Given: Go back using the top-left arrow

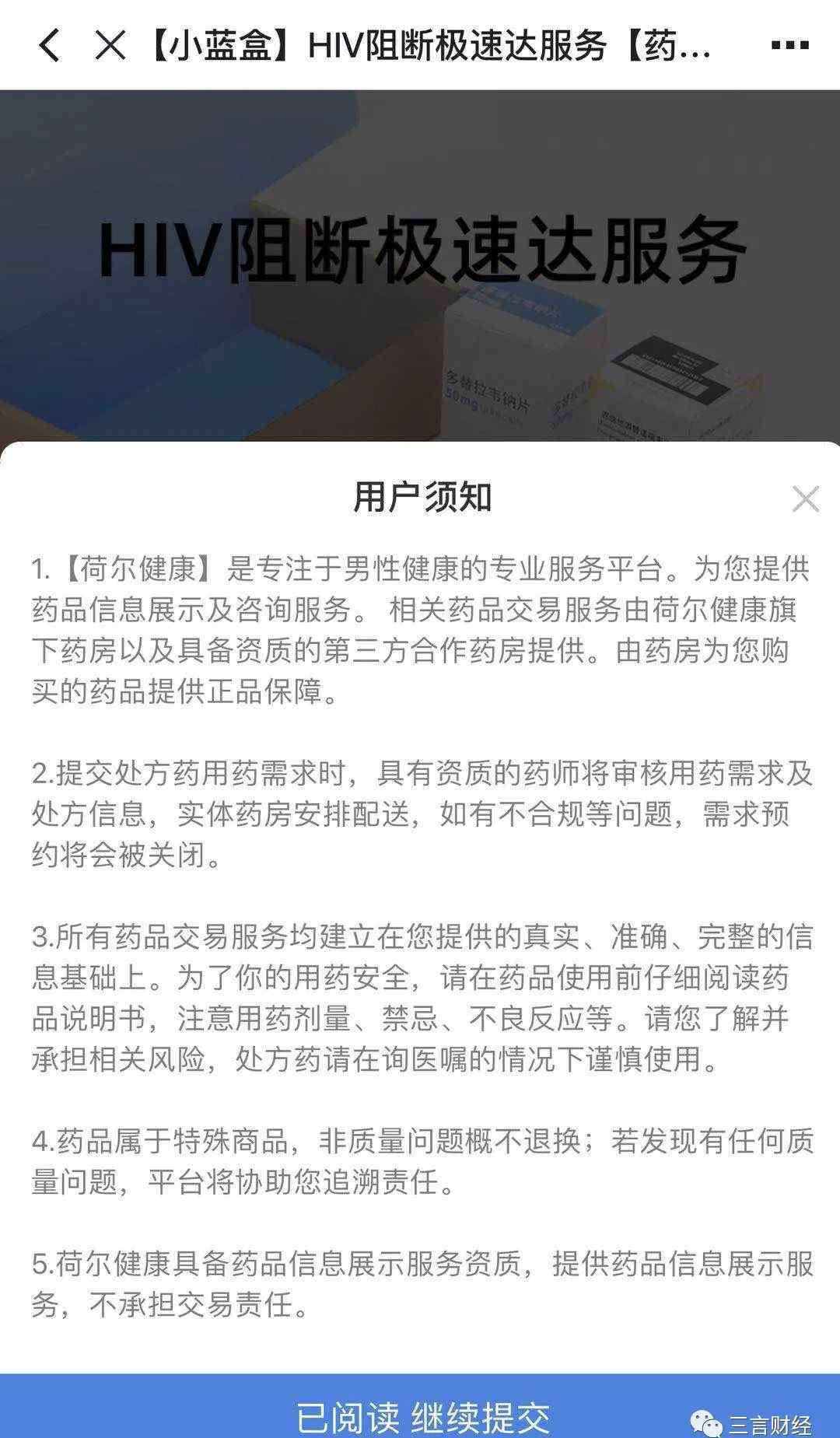Looking at the screenshot, I should click(x=49, y=45).
